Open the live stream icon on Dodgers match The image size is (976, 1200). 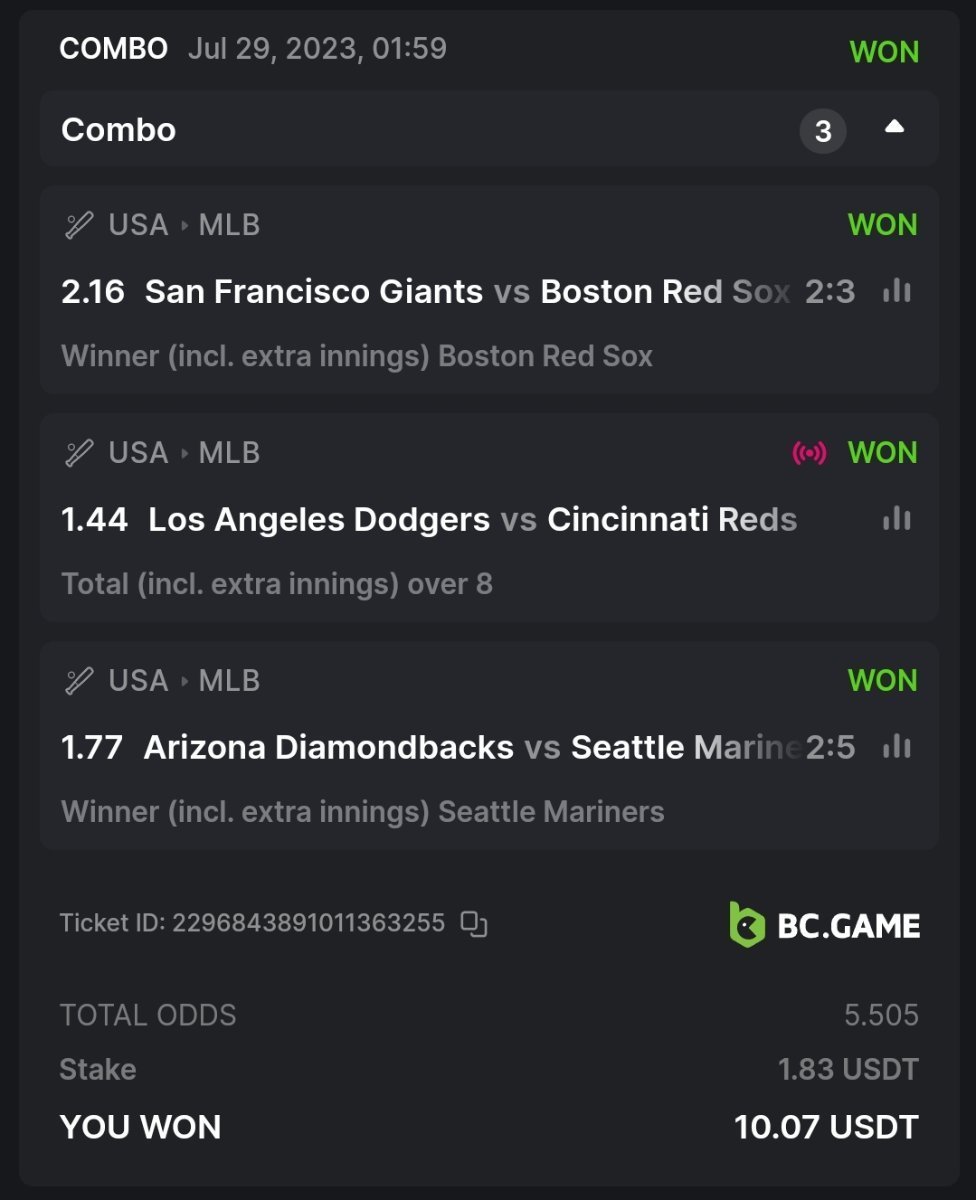[809, 453]
